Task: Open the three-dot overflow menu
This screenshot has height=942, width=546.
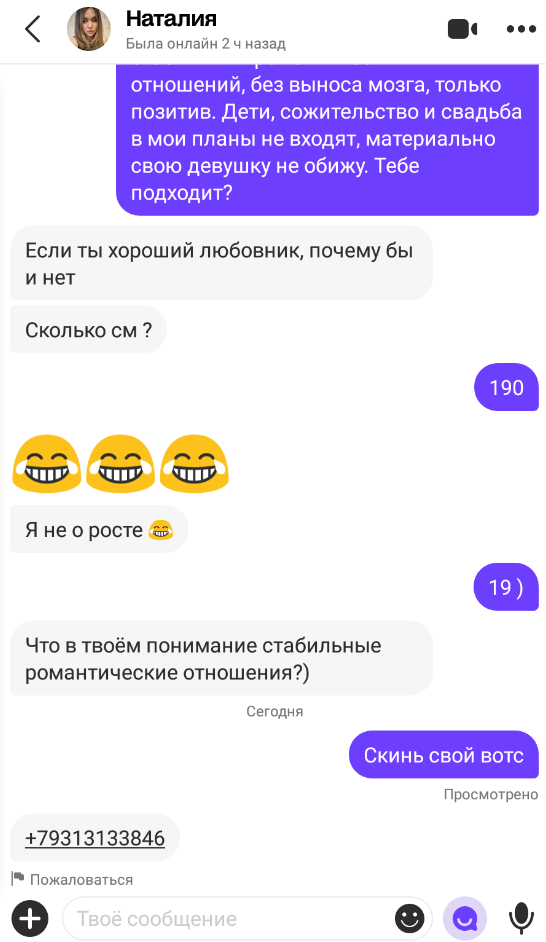Action: point(521,29)
